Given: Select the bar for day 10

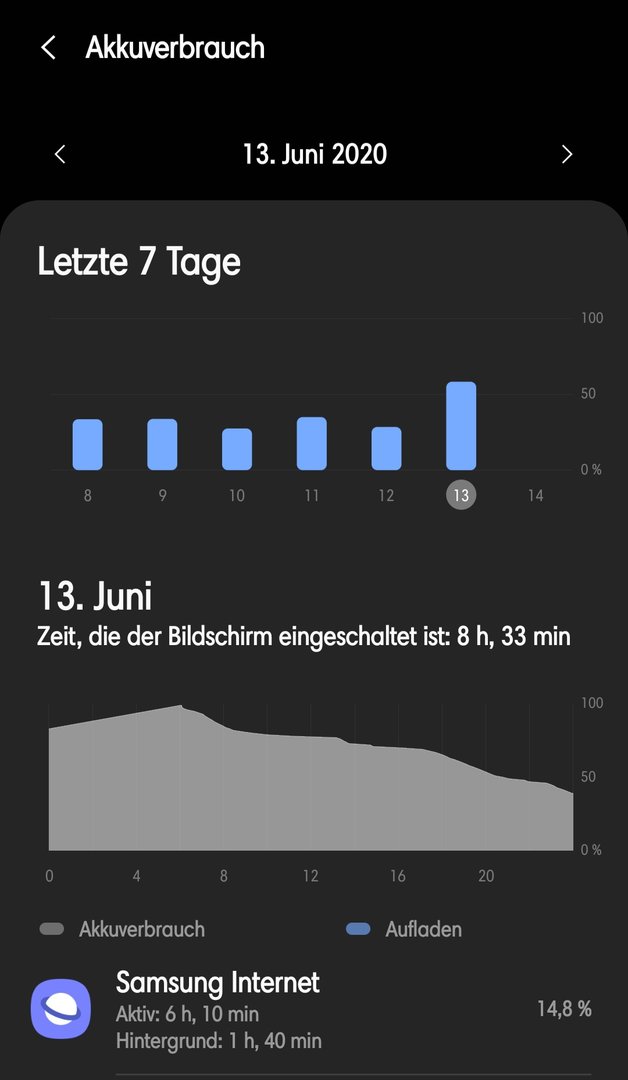Looking at the screenshot, I should [x=237, y=449].
